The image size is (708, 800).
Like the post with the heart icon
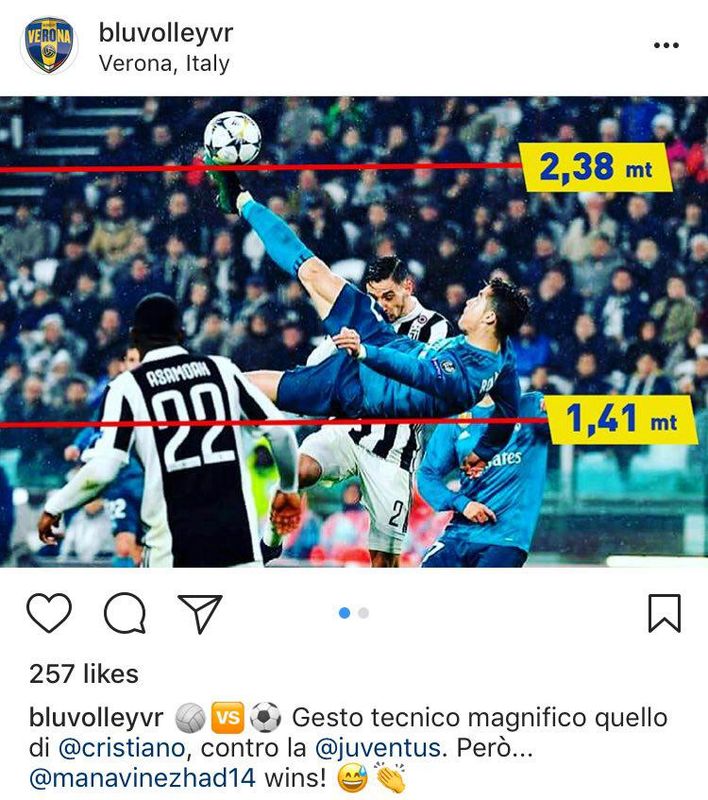(48, 612)
